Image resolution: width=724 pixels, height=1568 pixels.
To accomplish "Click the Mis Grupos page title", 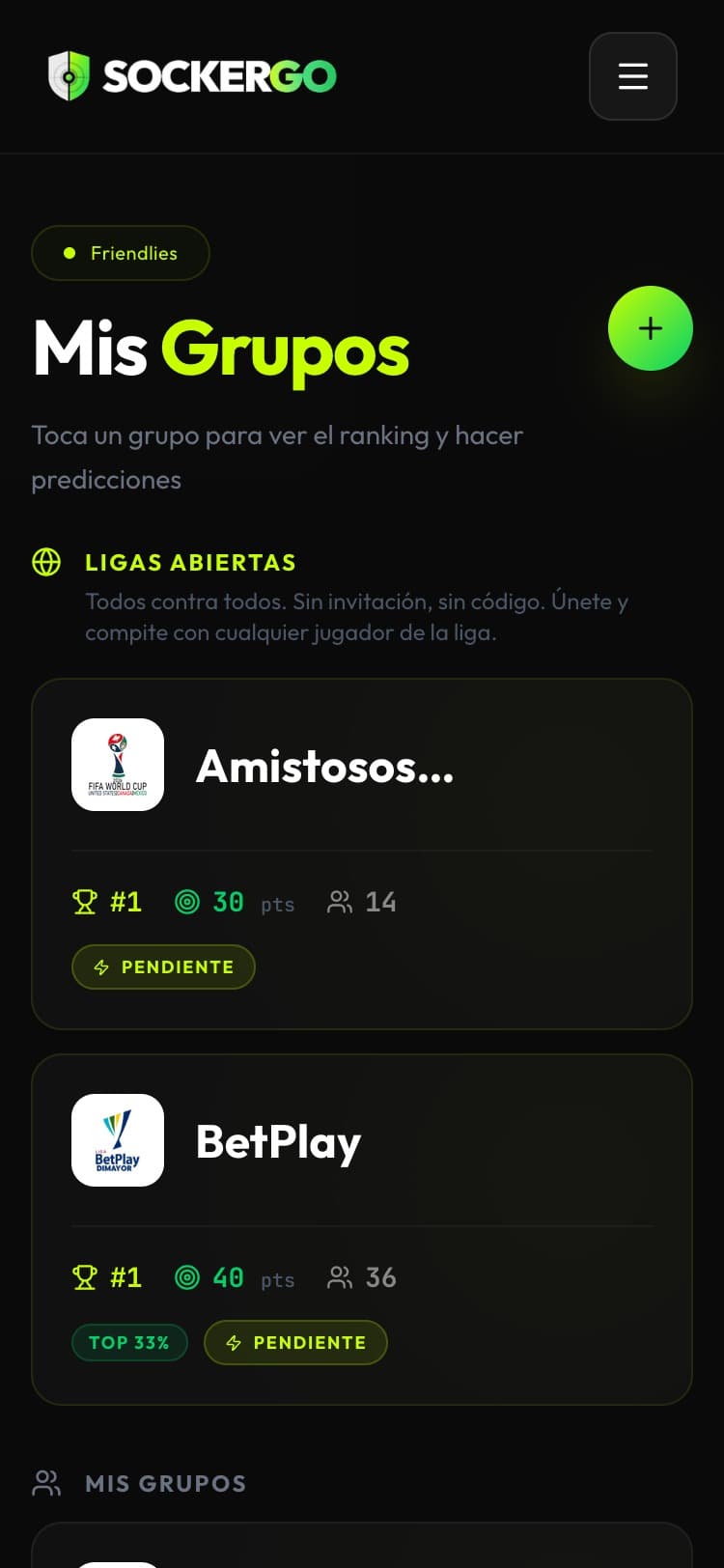I will point(220,350).
